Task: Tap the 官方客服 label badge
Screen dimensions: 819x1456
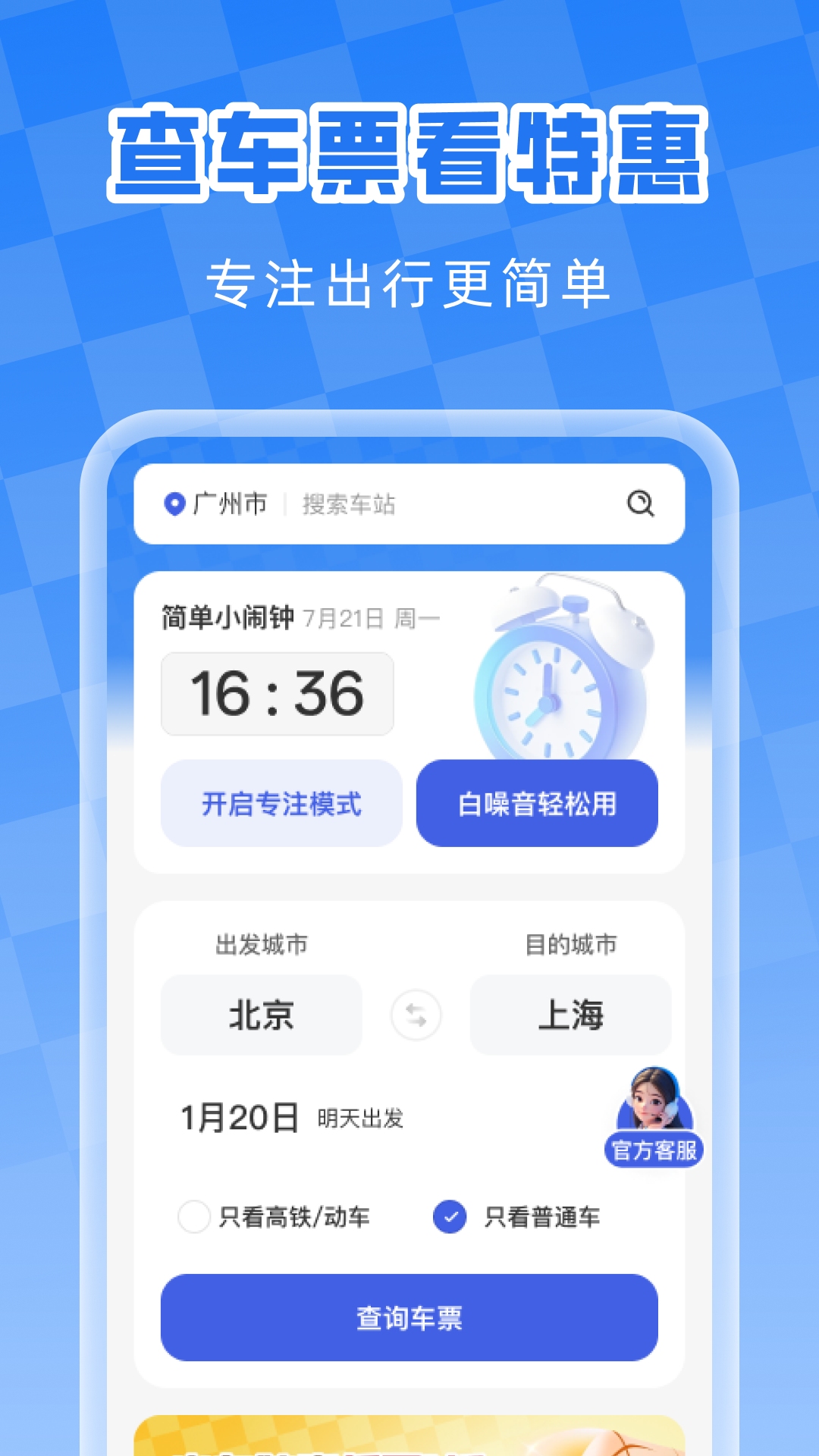Action: pyautogui.click(x=655, y=1150)
